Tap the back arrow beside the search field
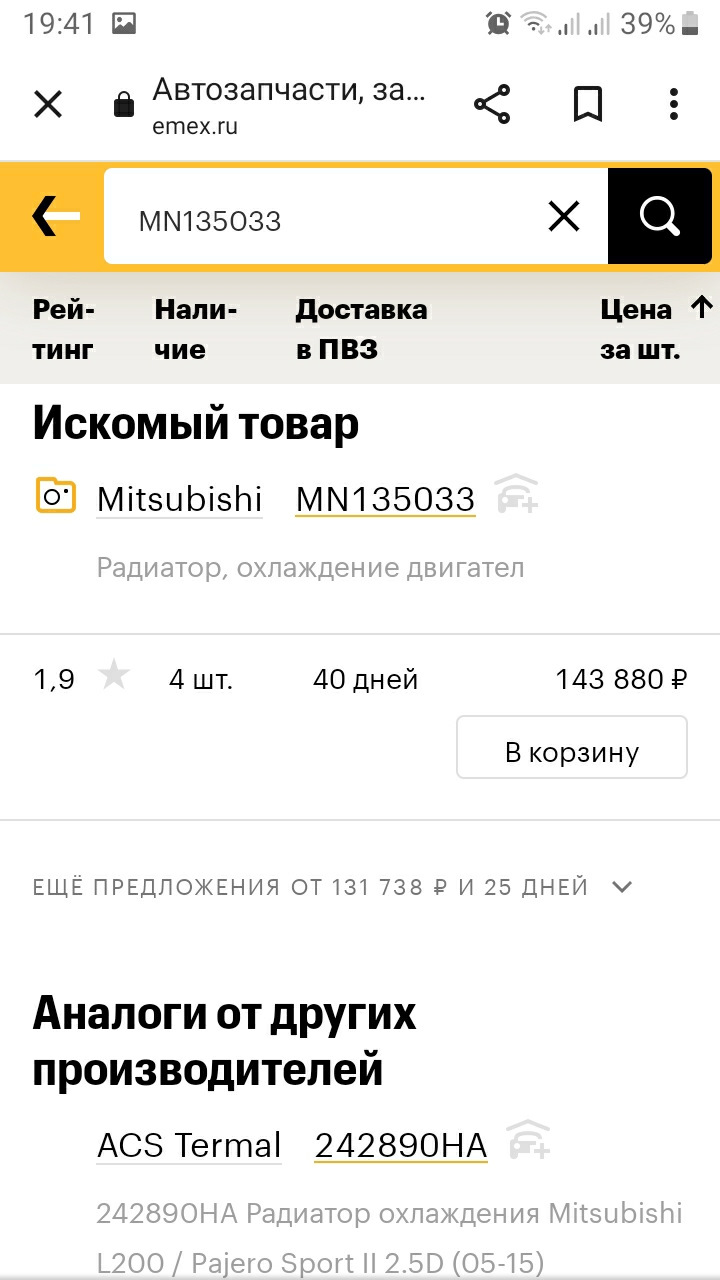This screenshot has height=1280, width=720. (x=55, y=216)
